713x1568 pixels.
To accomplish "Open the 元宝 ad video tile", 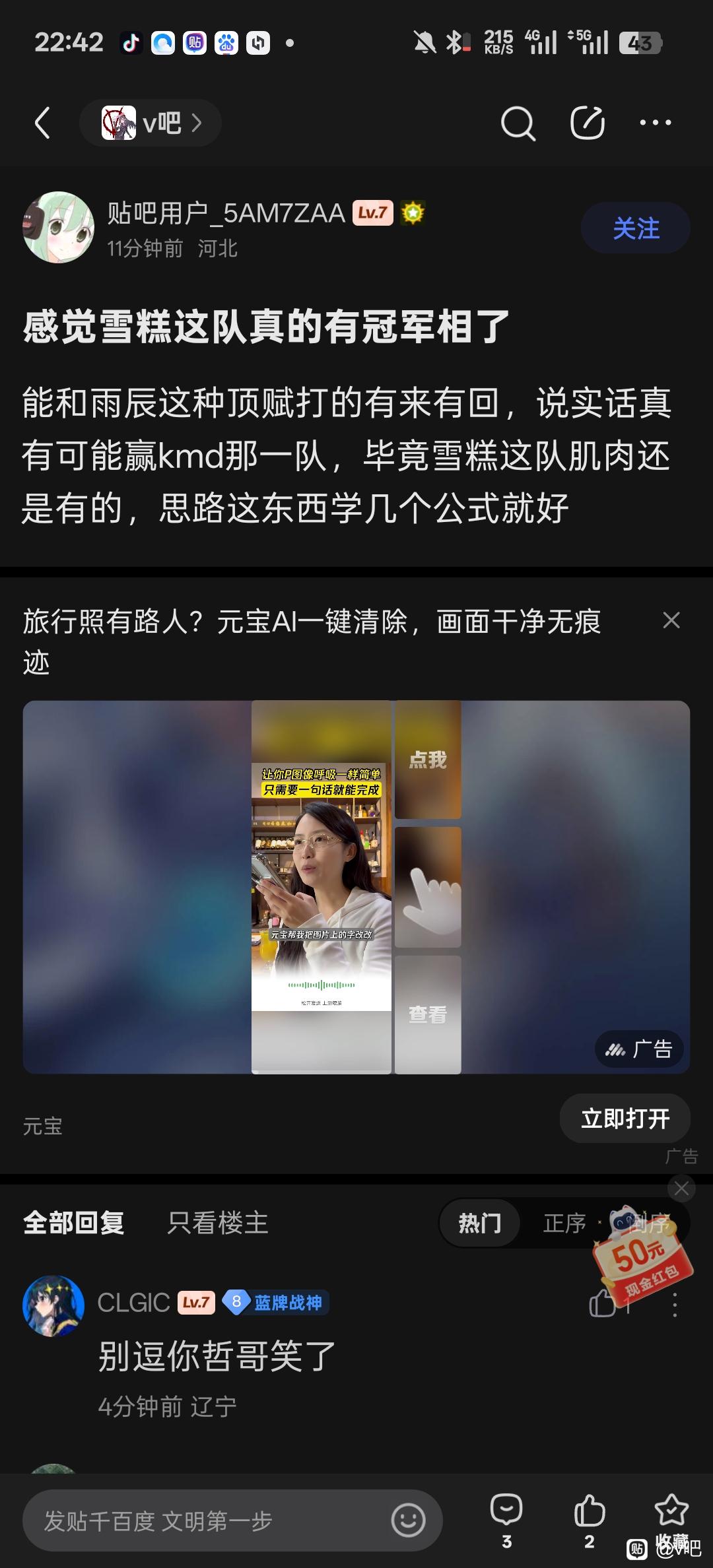I will click(x=356, y=886).
